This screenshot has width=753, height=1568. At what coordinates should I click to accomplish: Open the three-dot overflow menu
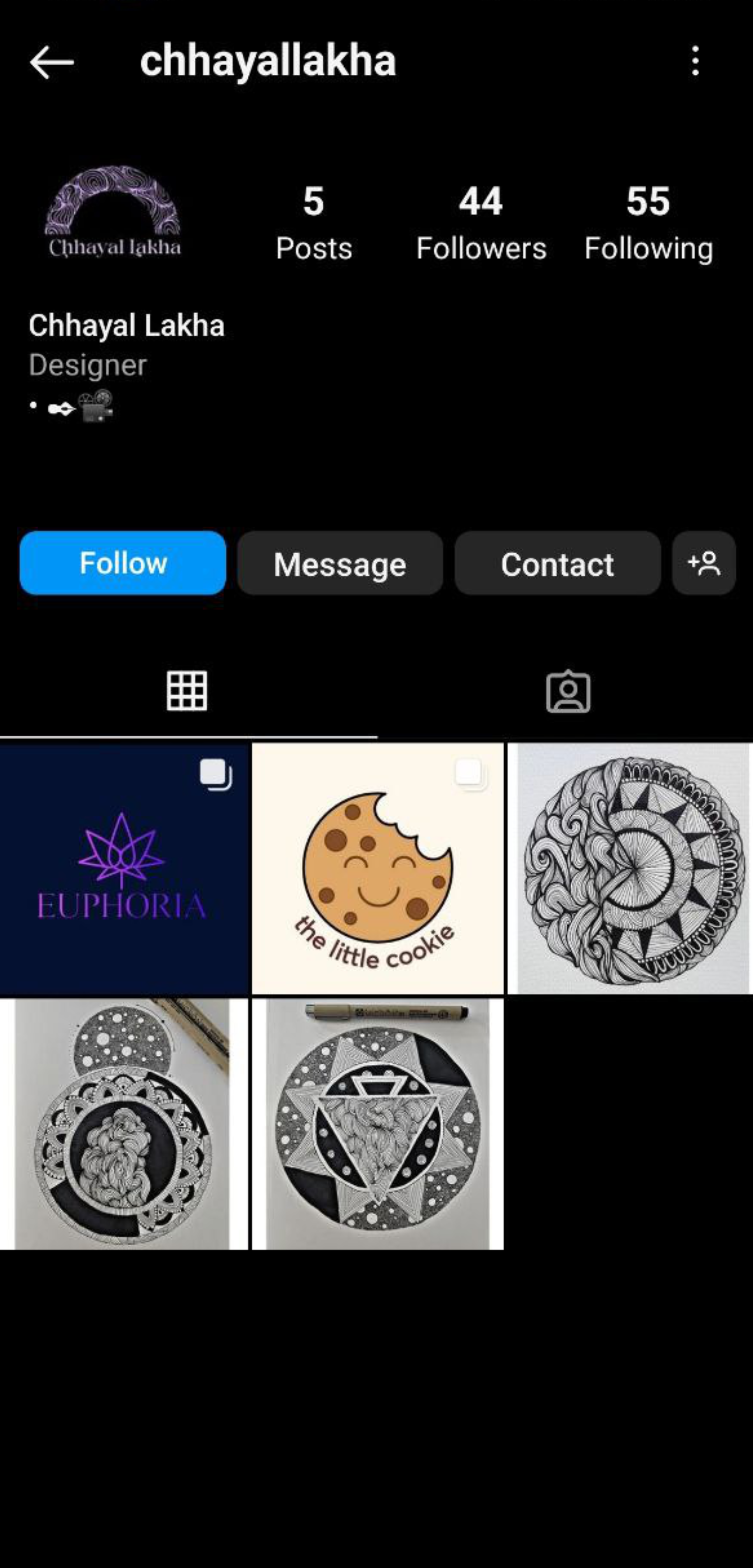(695, 61)
